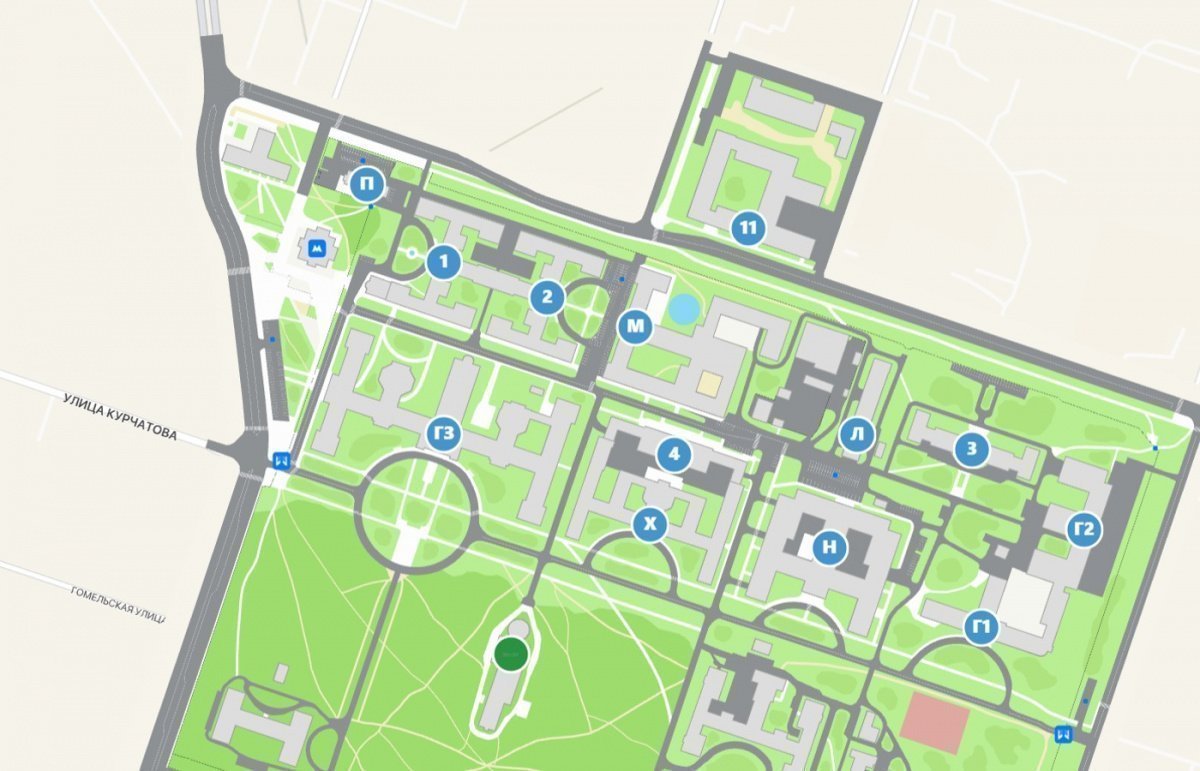Viewport: 1200px width, 771px height.
Task: Tap the metro station icon
Action: (317, 247)
